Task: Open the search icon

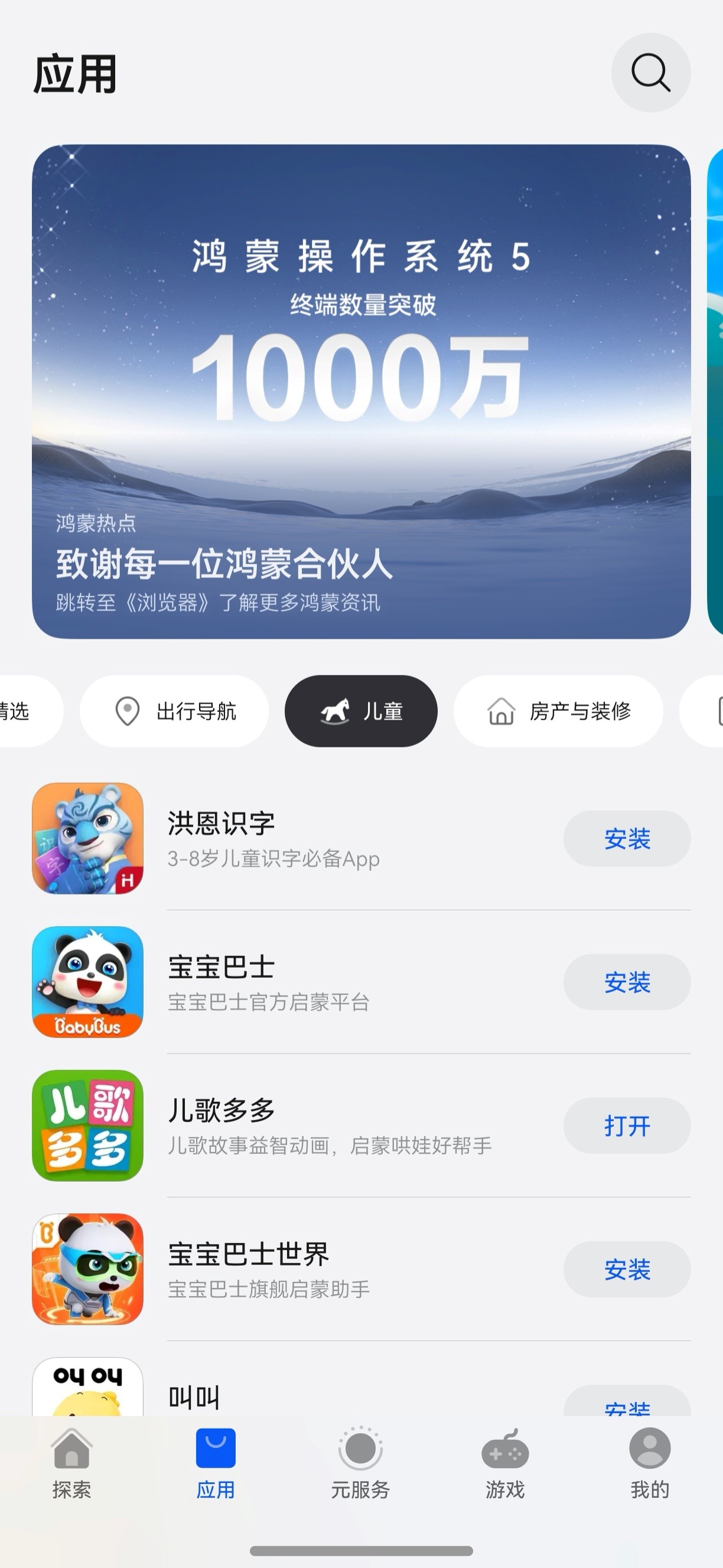Action: 650,73
